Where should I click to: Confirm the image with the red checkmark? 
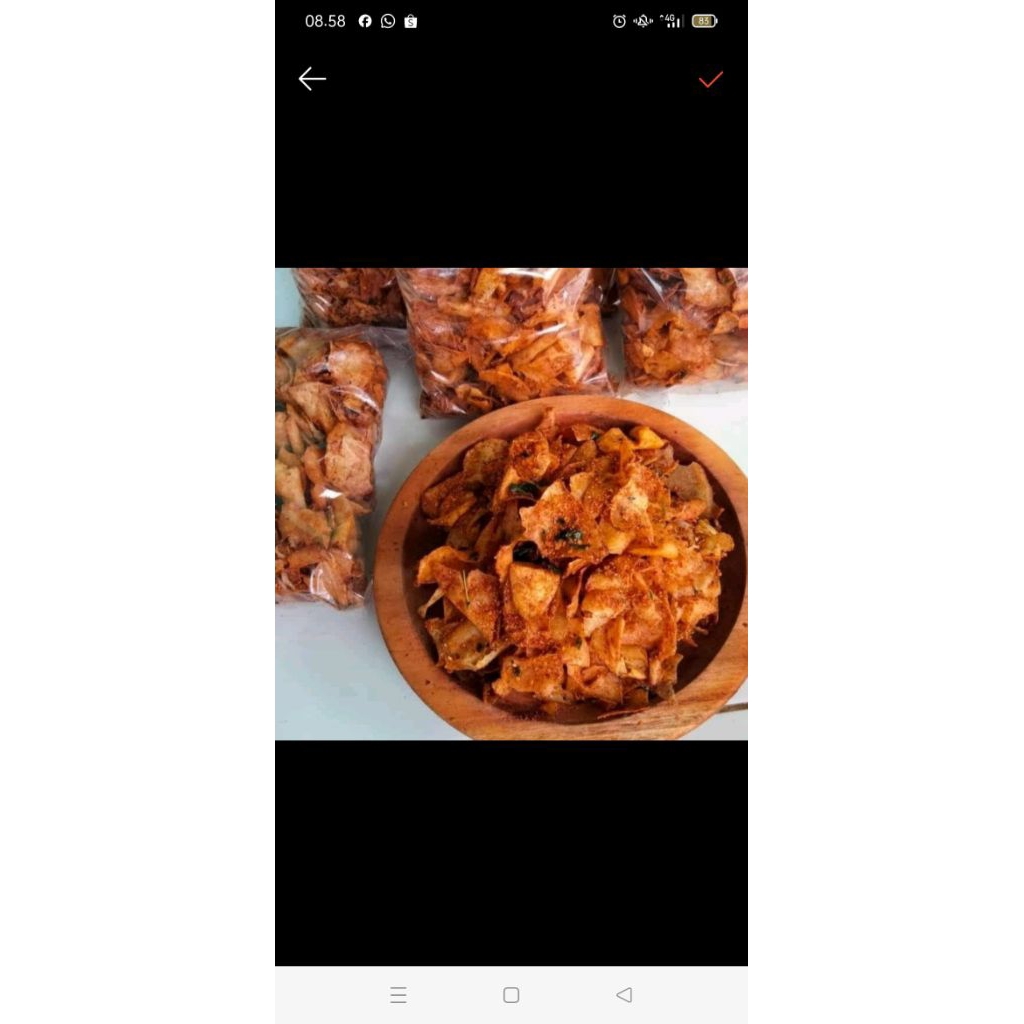(710, 79)
